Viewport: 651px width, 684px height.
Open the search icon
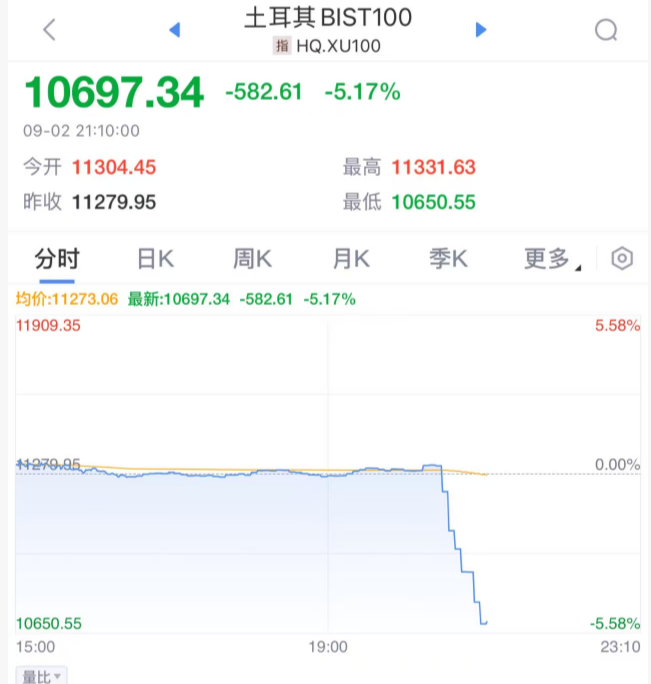tap(606, 30)
